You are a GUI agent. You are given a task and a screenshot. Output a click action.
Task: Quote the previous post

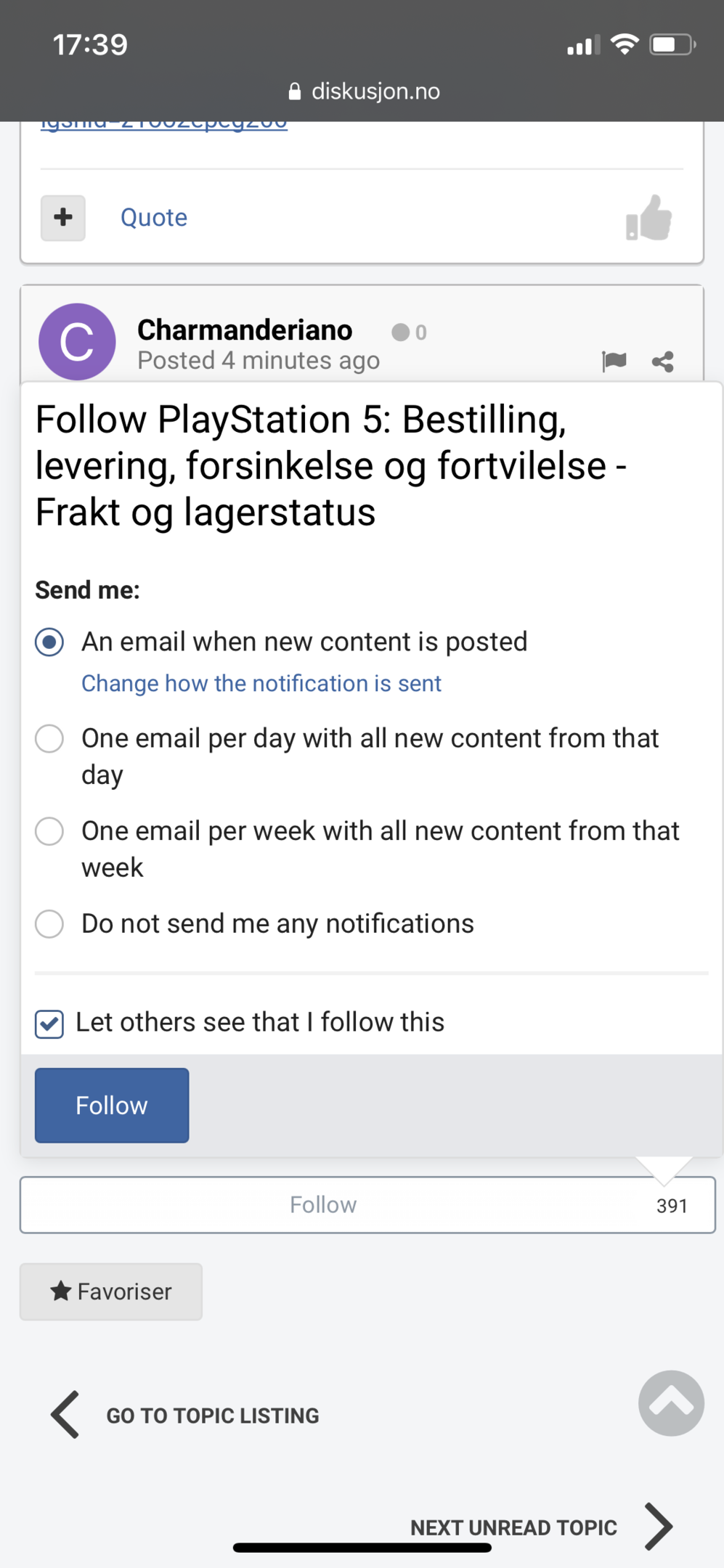coord(154,218)
